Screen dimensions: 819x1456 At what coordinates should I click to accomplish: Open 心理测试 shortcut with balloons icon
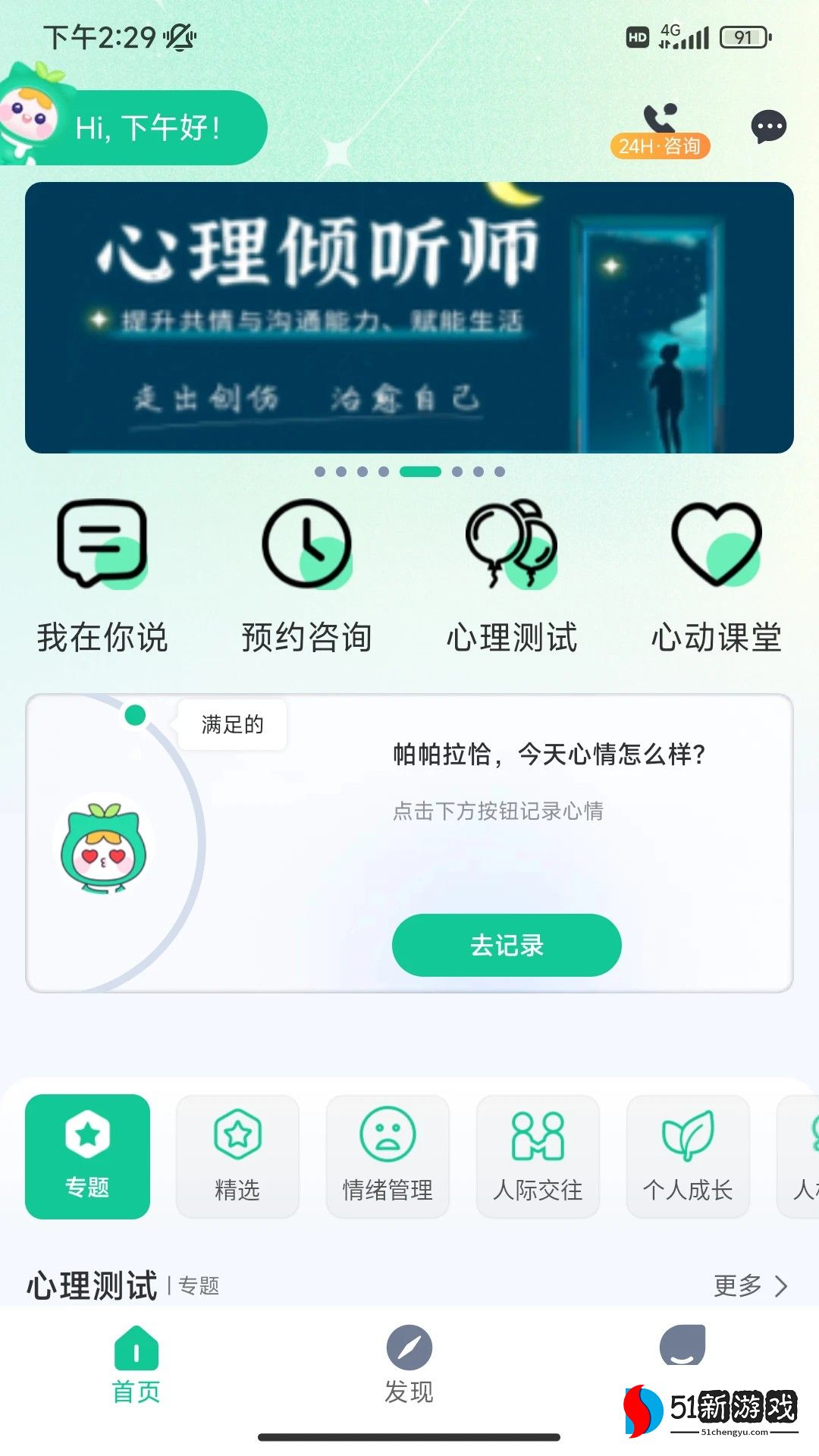(511, 576)
